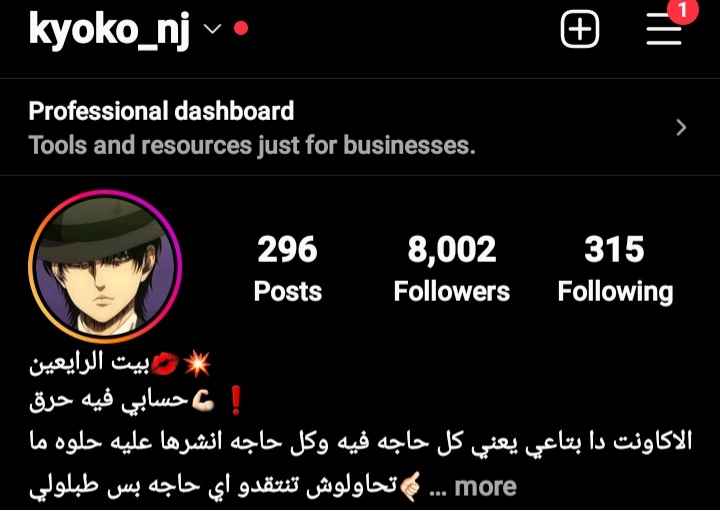Expand the kyoko_nj account switcher dropdown

[x=211, y=29]
